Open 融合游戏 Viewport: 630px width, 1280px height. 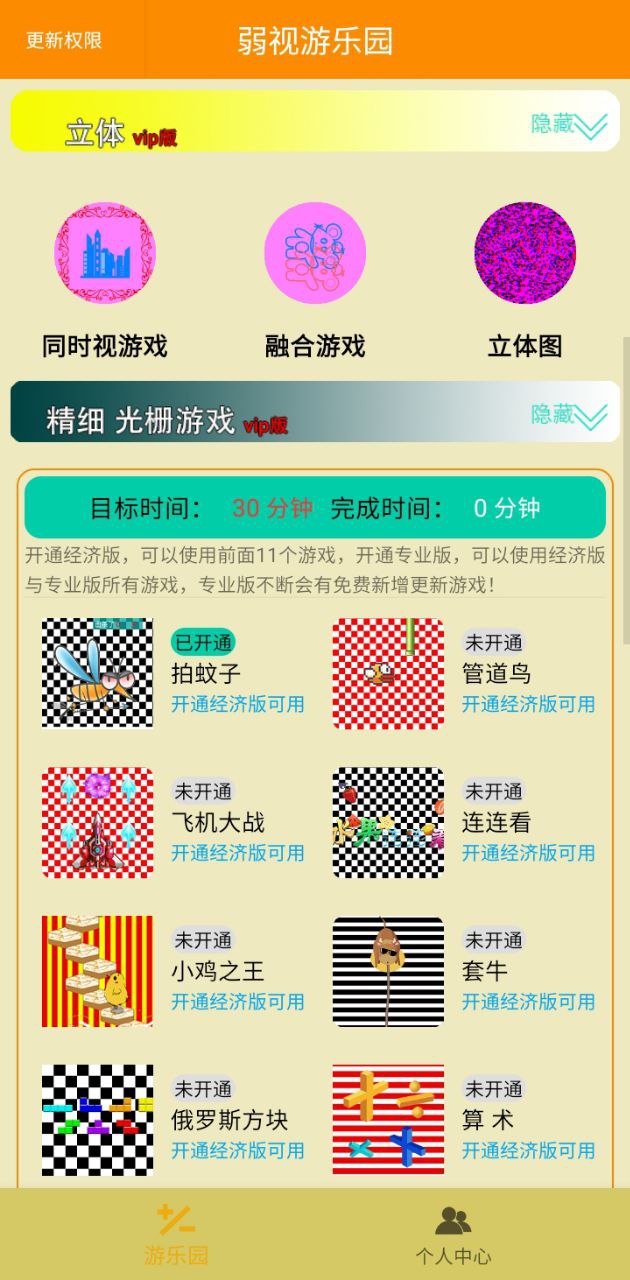pos(315,253)
